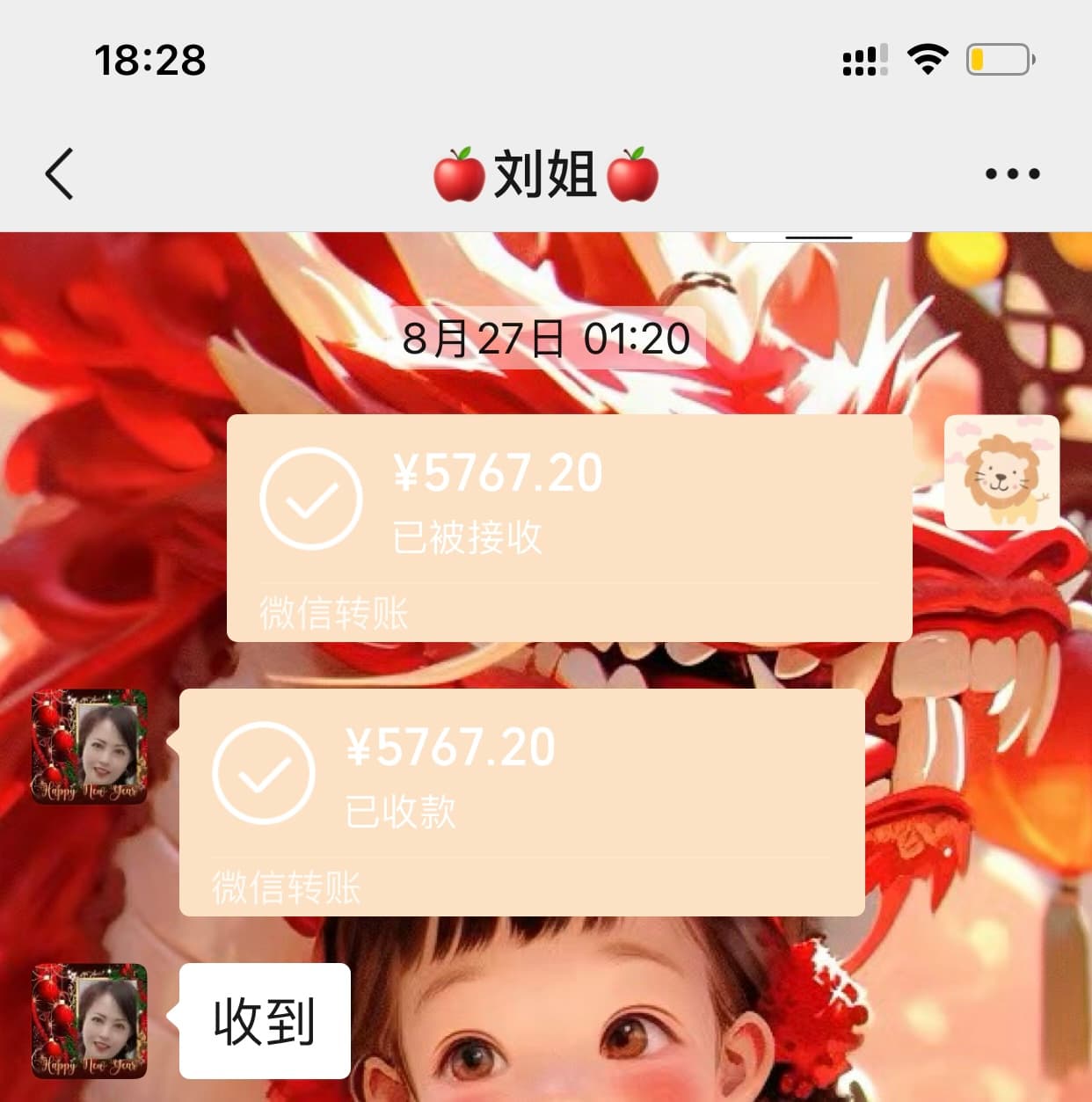This screenshot has width=1092, height=1102.
Task: Open the sent ¥5767.20 transfer marked 已被接收
Action: click(568, 527)
